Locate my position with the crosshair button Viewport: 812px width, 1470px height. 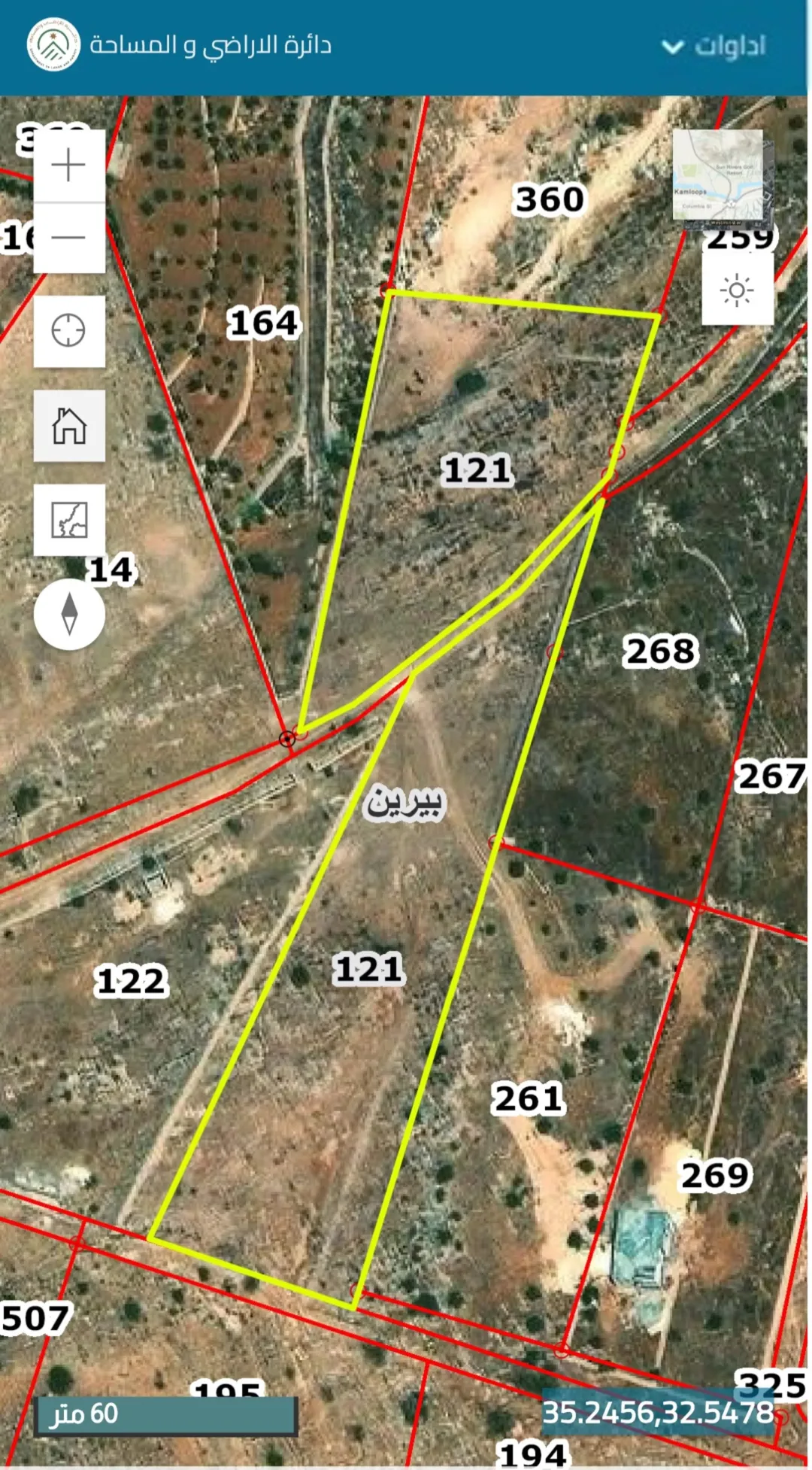(69, 331)
